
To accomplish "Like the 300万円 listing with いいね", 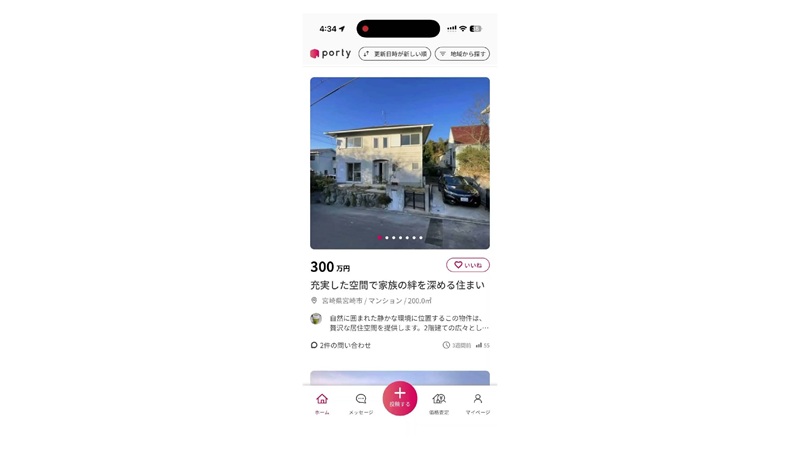I will coord(467,265).
